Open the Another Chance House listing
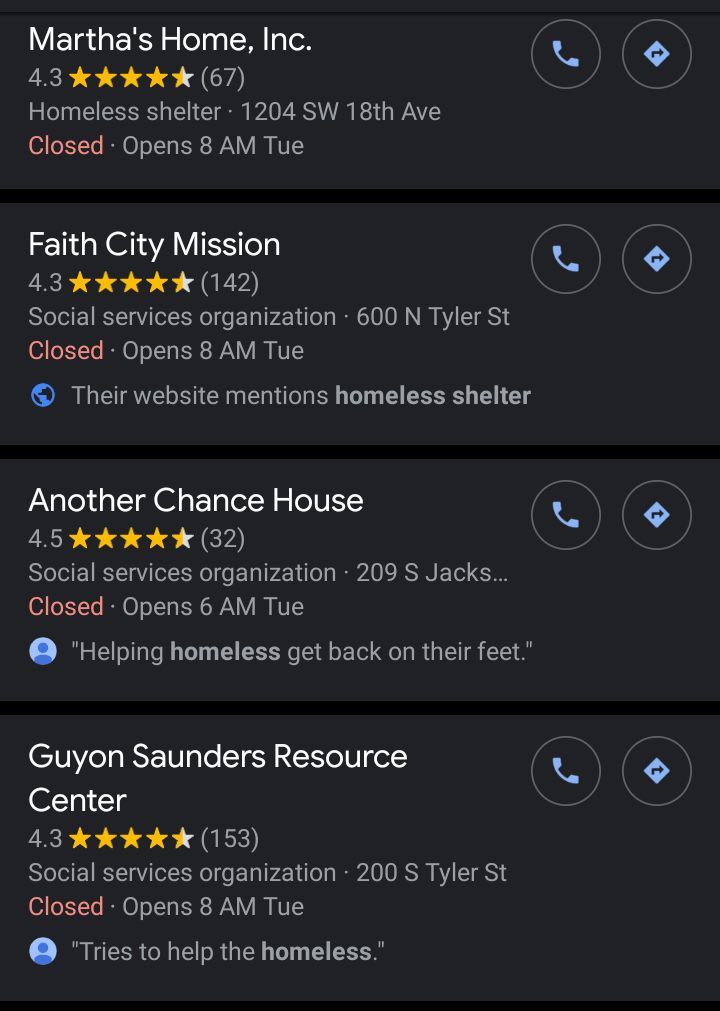The width and height of the screenshot is (720, 1011). [x=196, y=500]
